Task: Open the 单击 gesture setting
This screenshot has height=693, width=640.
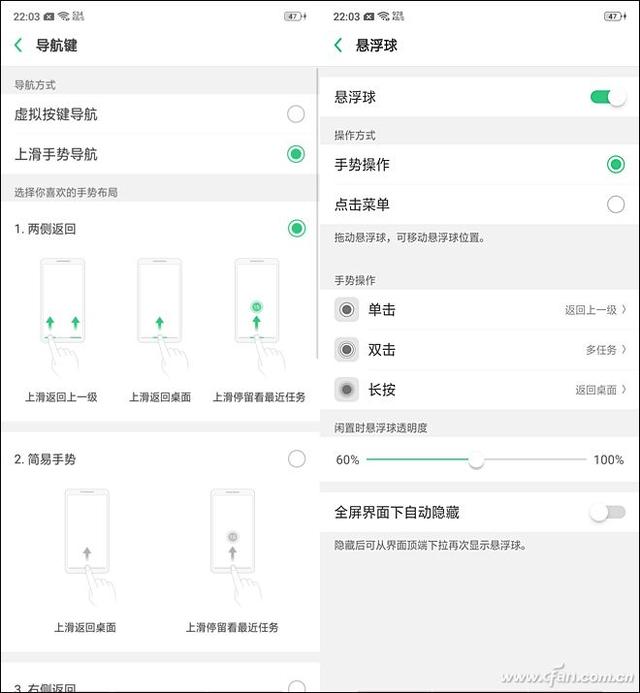Action: [x=479, y=309]
